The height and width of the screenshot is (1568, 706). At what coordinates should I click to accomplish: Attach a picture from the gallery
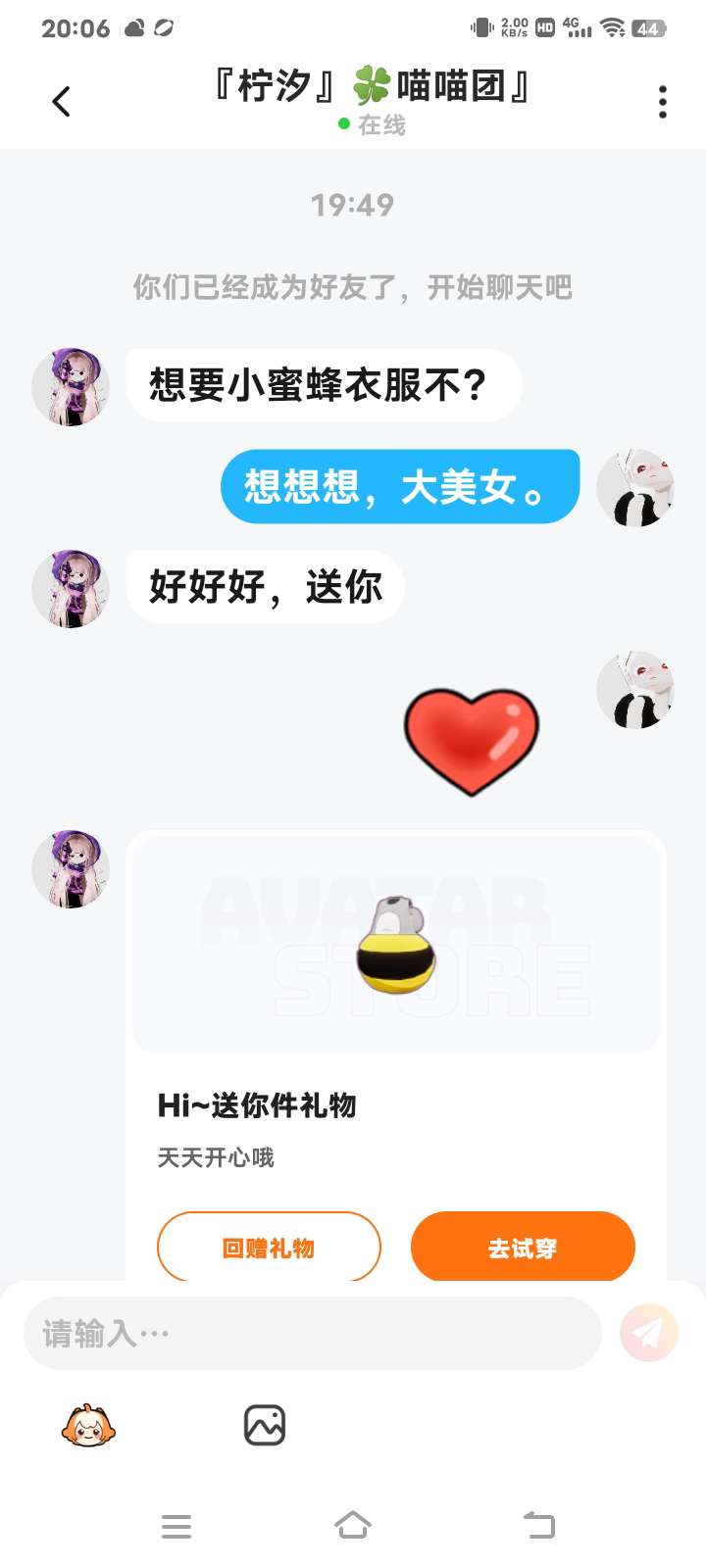coord(265,1426)
